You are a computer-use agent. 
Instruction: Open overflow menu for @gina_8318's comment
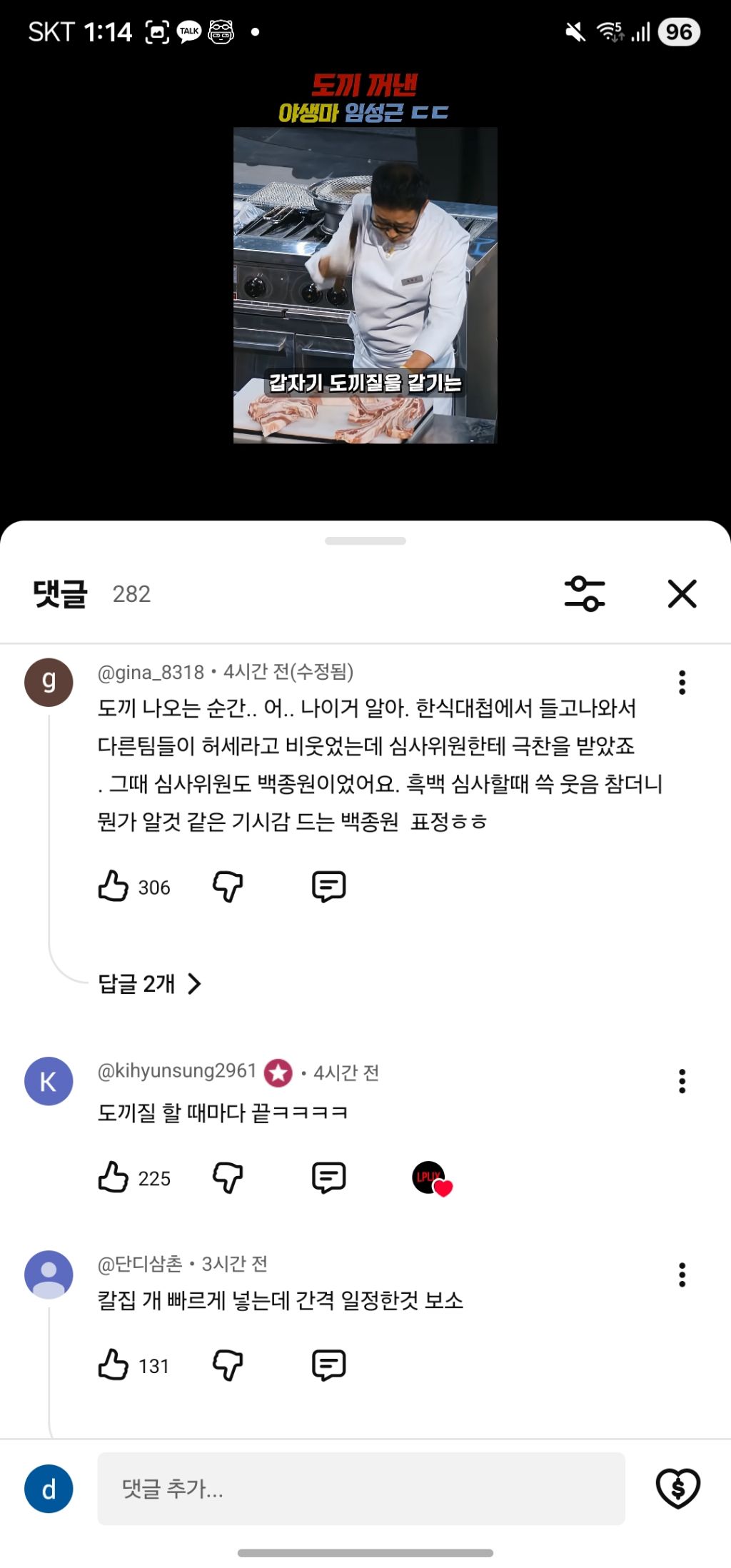[x=682, y=683]
